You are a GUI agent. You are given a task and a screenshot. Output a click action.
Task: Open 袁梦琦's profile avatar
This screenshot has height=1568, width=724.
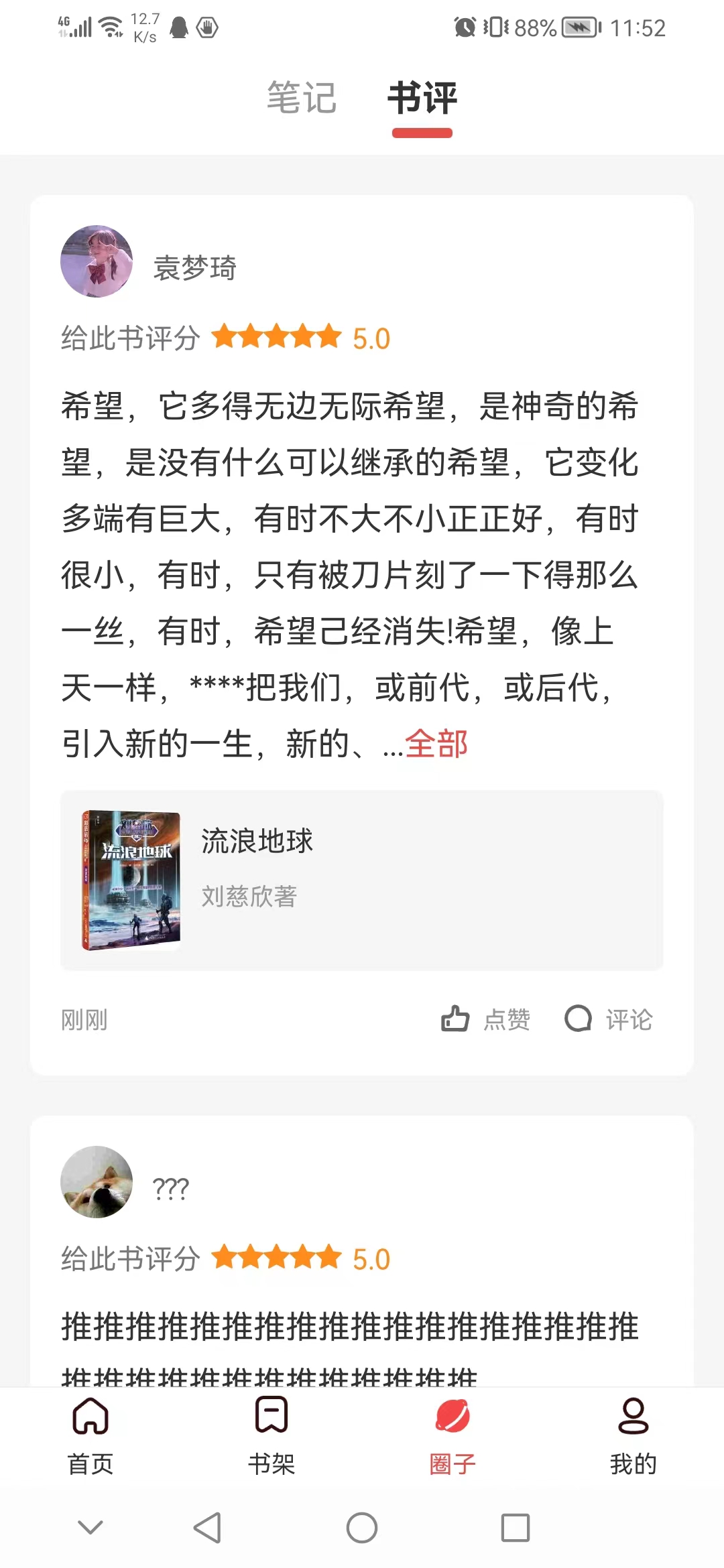point(97,261)
